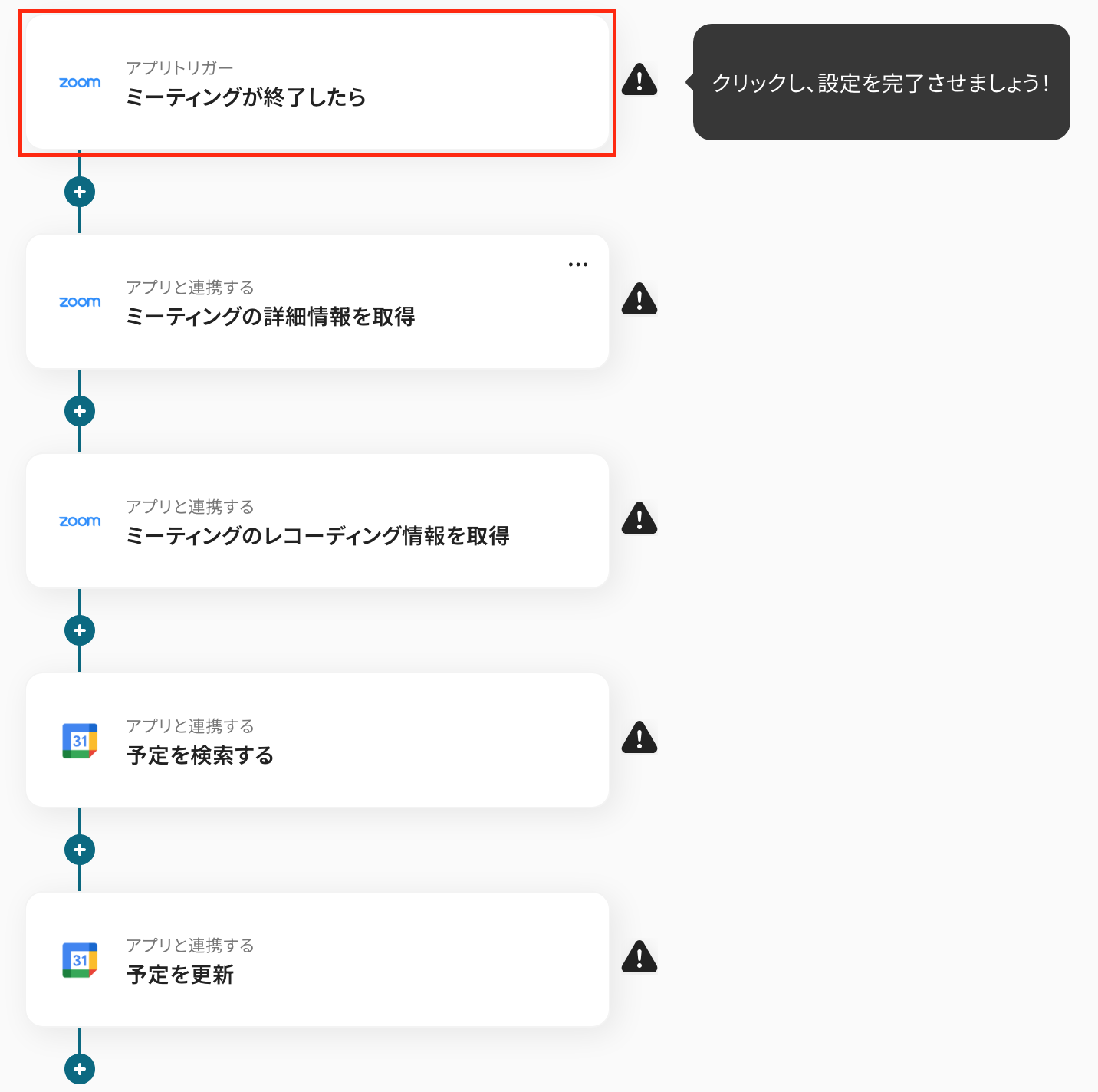Open the ミーティングの詳細情報を取得 step
Image resolution: width=1098 pixels, height=1092 pixels.
(317, 302)
